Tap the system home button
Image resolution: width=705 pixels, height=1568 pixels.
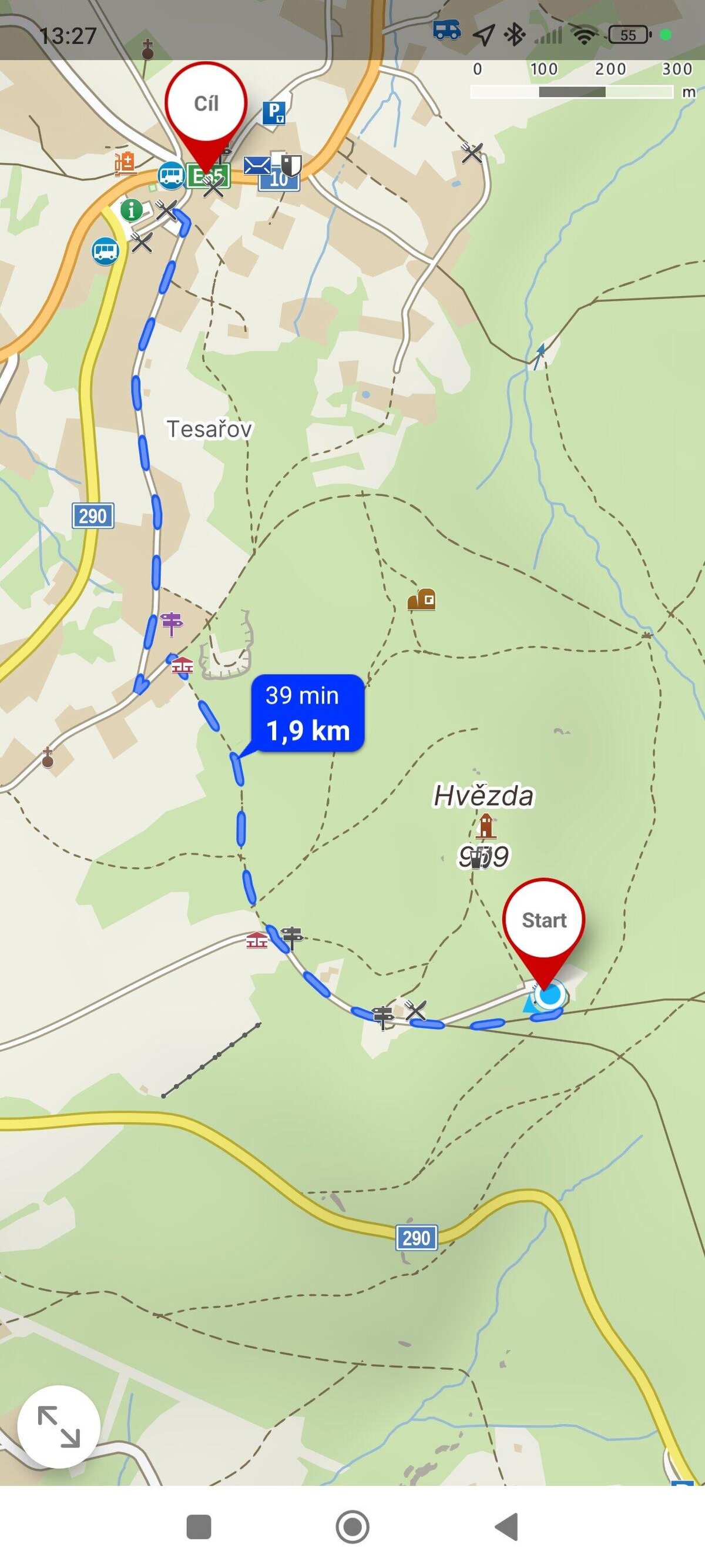click(x=352, y=1527)
